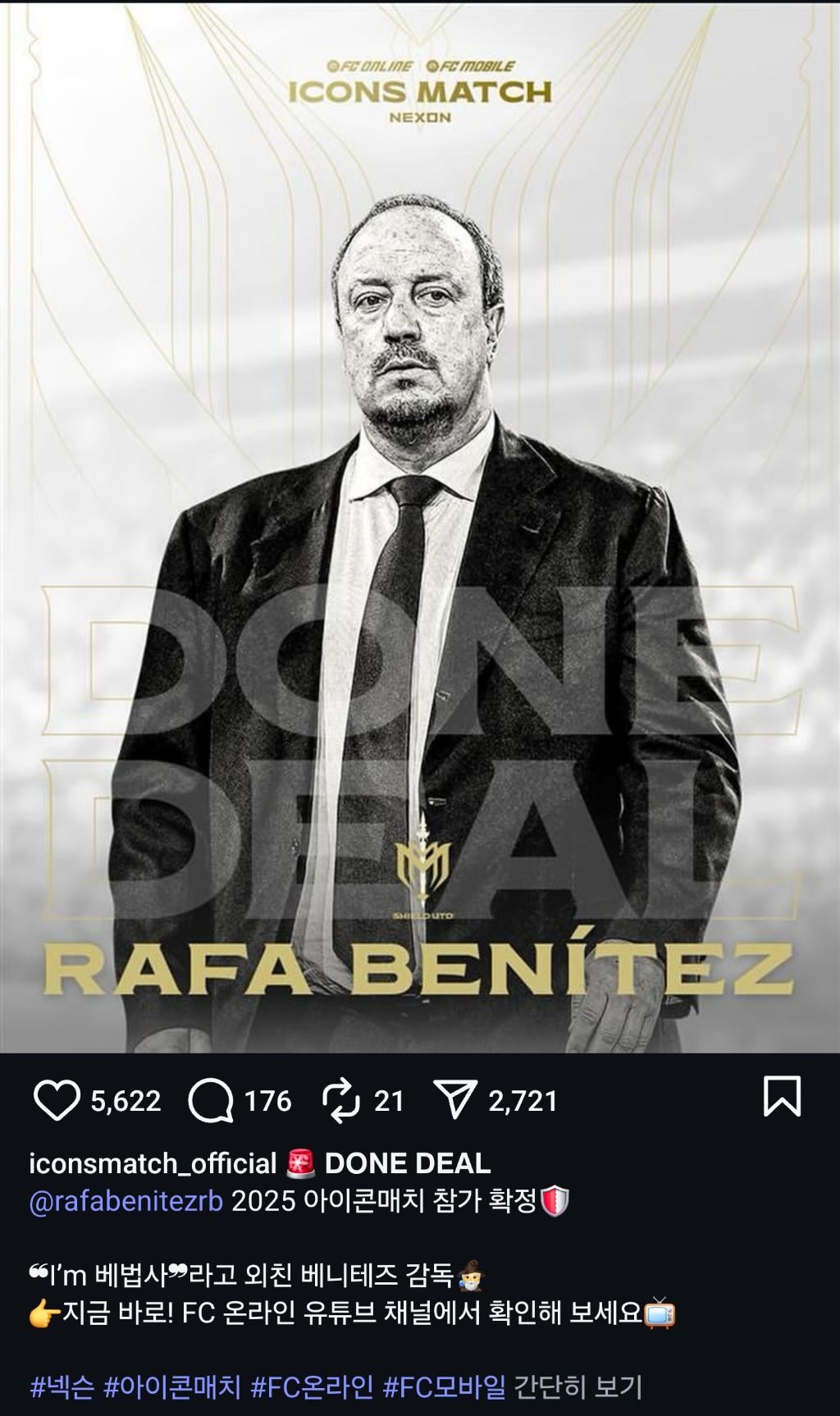
Task: Collapse caption with 간단히 보기
Action: click(x=578, y=1387)
